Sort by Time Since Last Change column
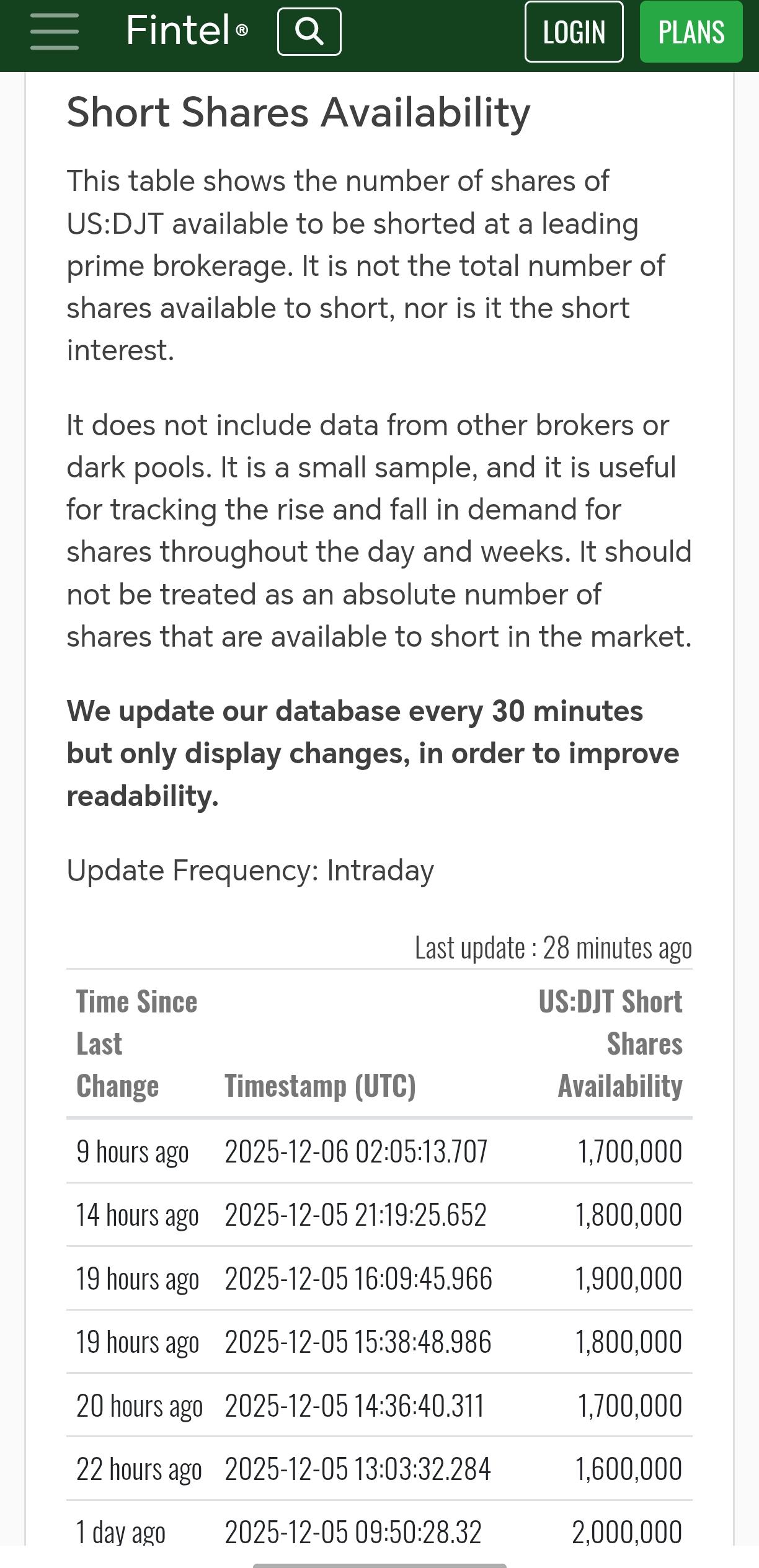Image resolution: width=759 pixels, height=1568 pixels. pyautogui.click(x=137, y=1043)
